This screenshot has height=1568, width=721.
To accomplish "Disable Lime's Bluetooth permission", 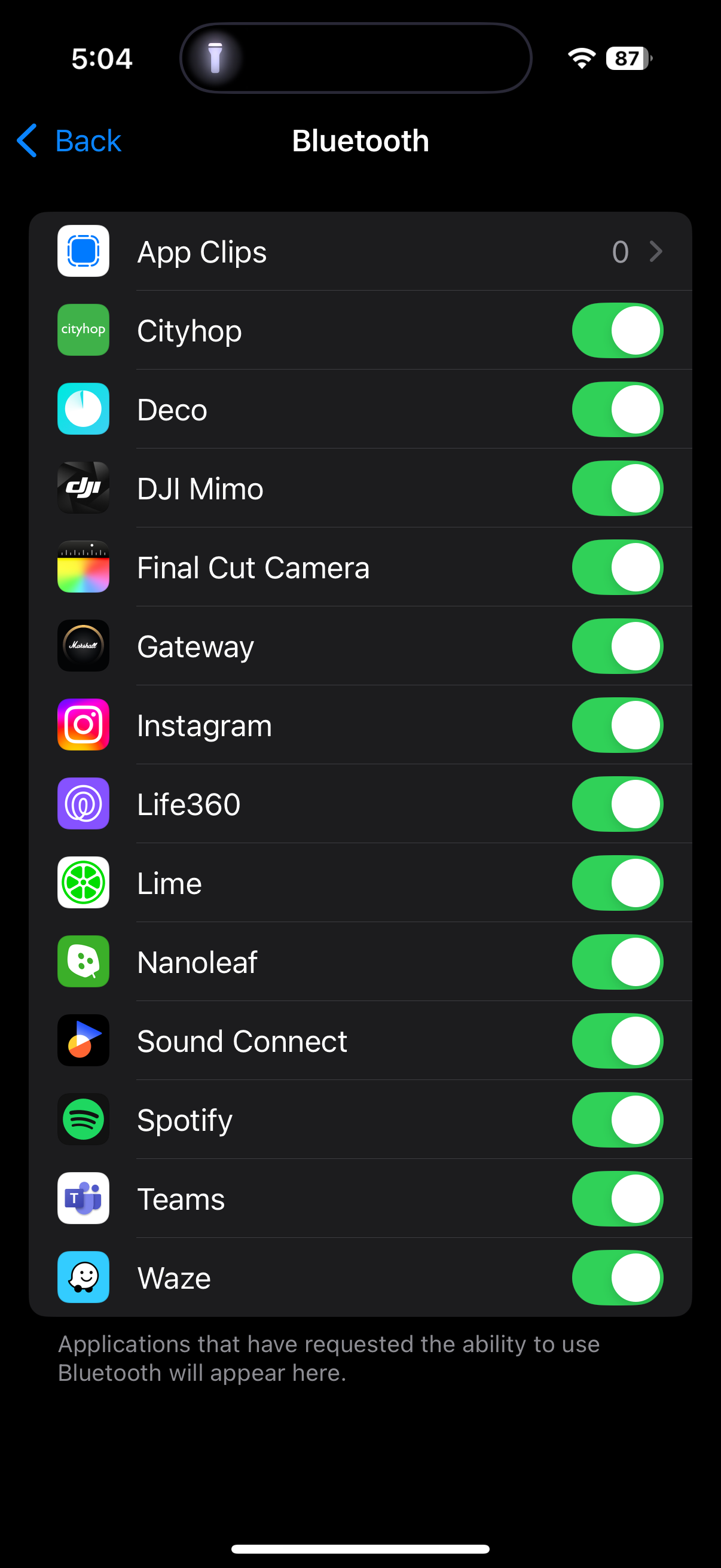I will [x=617, y=883].
